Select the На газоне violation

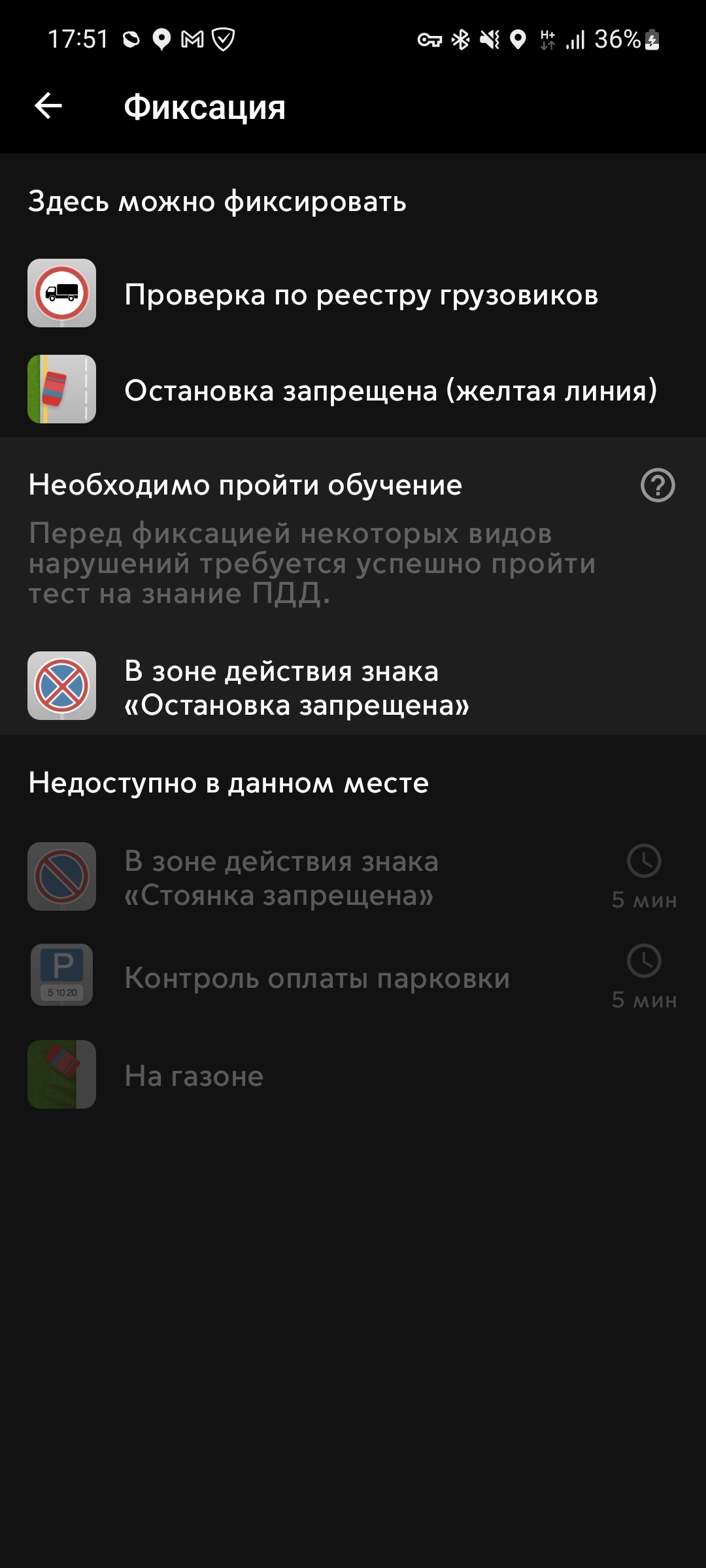pyautogui.click(x=353, y=1075)
